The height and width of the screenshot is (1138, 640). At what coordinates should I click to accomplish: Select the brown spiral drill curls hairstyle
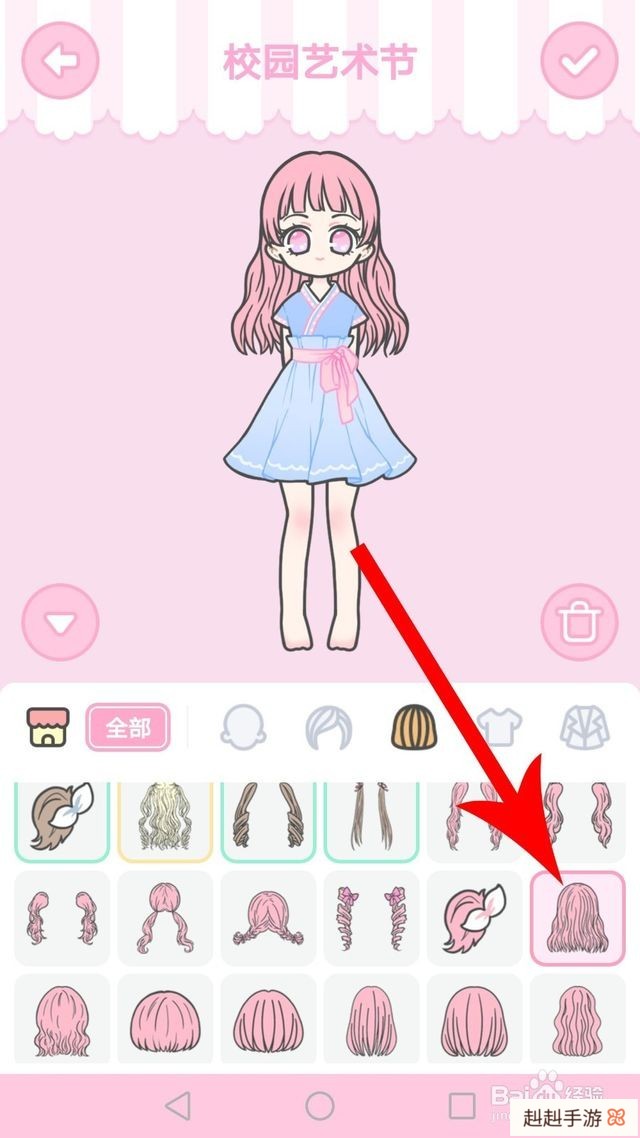coord(268,822)
